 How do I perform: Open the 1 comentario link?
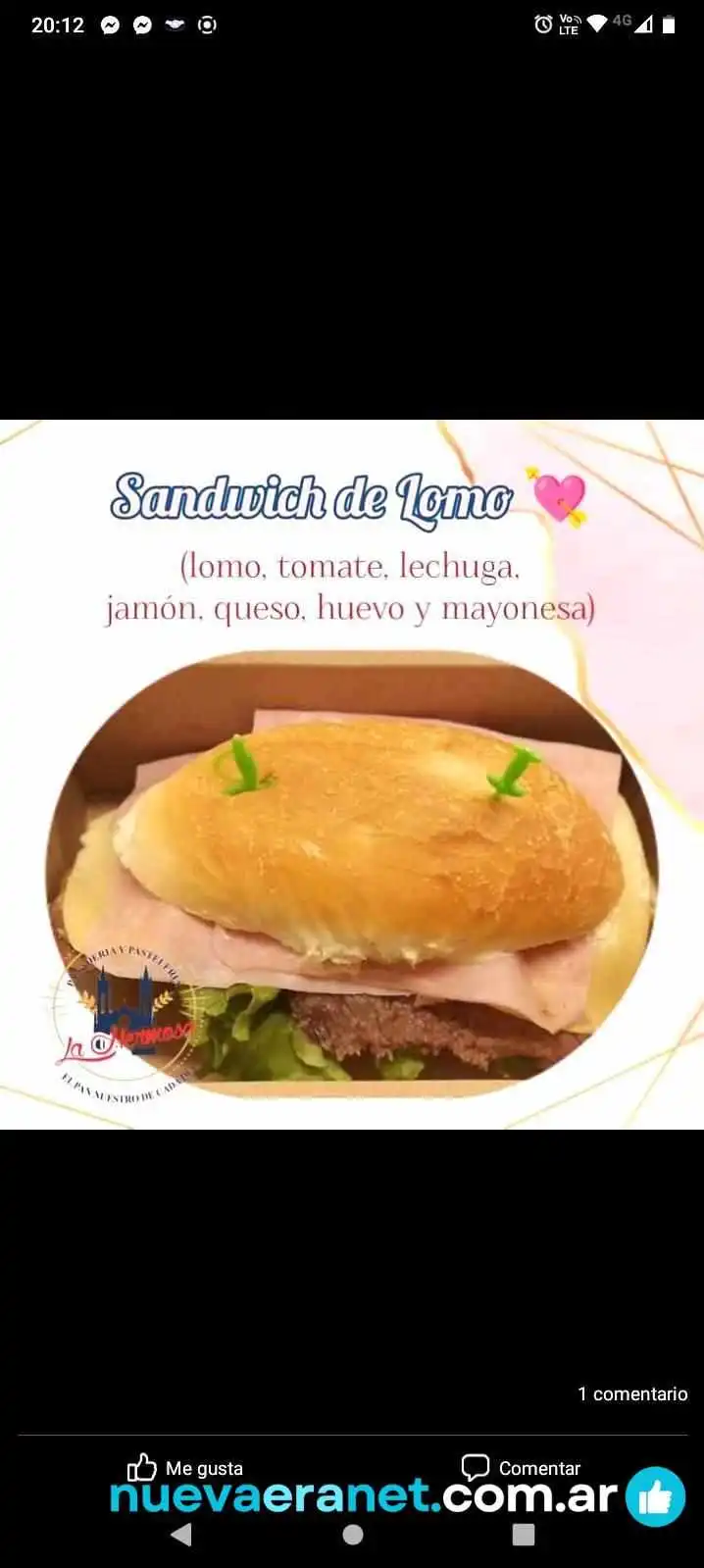(632, 1393)
